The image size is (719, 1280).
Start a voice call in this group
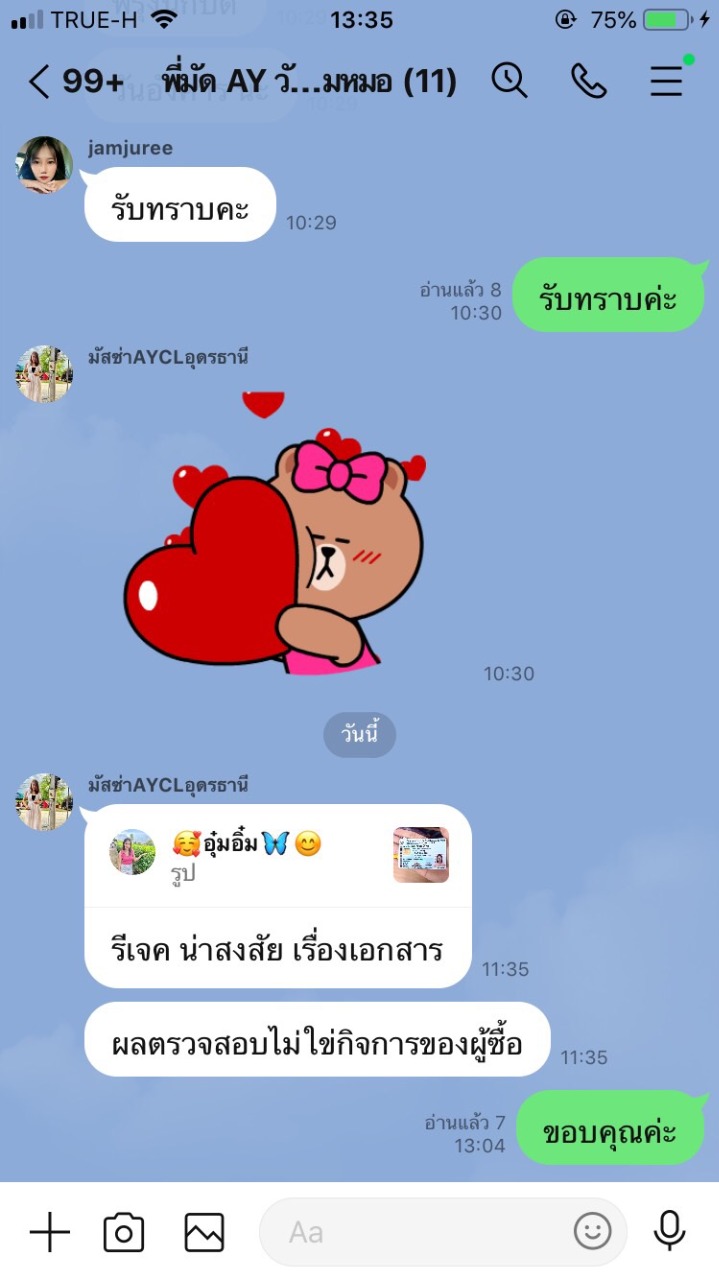point(588,81)
